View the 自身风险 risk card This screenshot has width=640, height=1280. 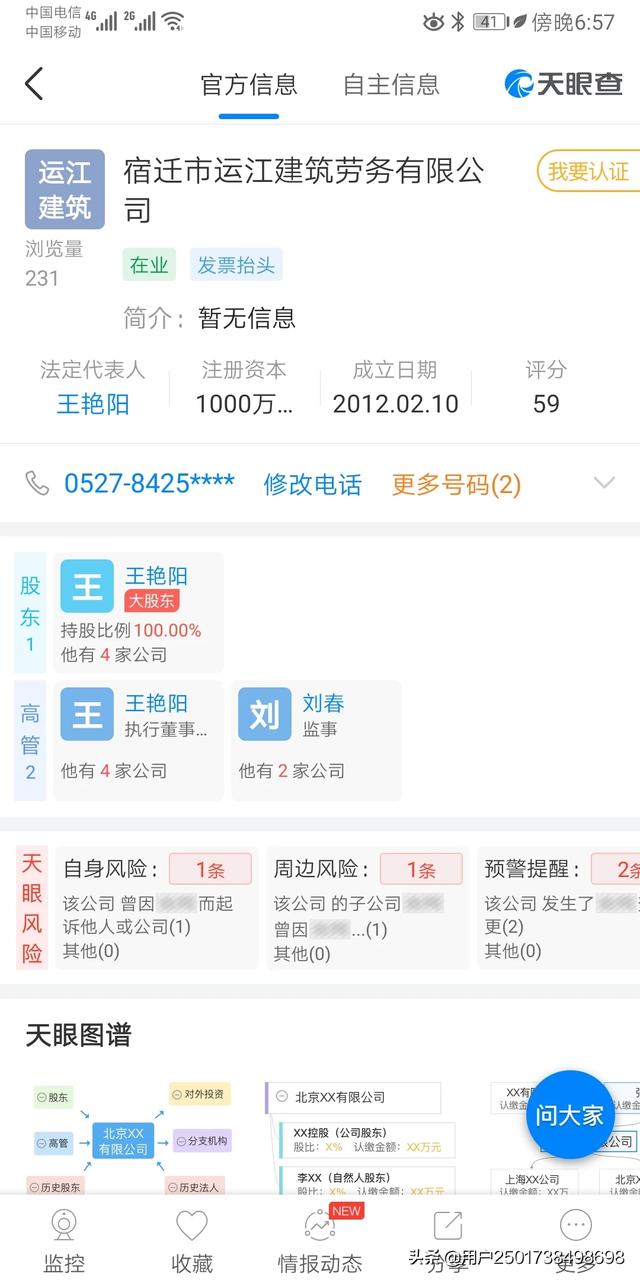153,908
